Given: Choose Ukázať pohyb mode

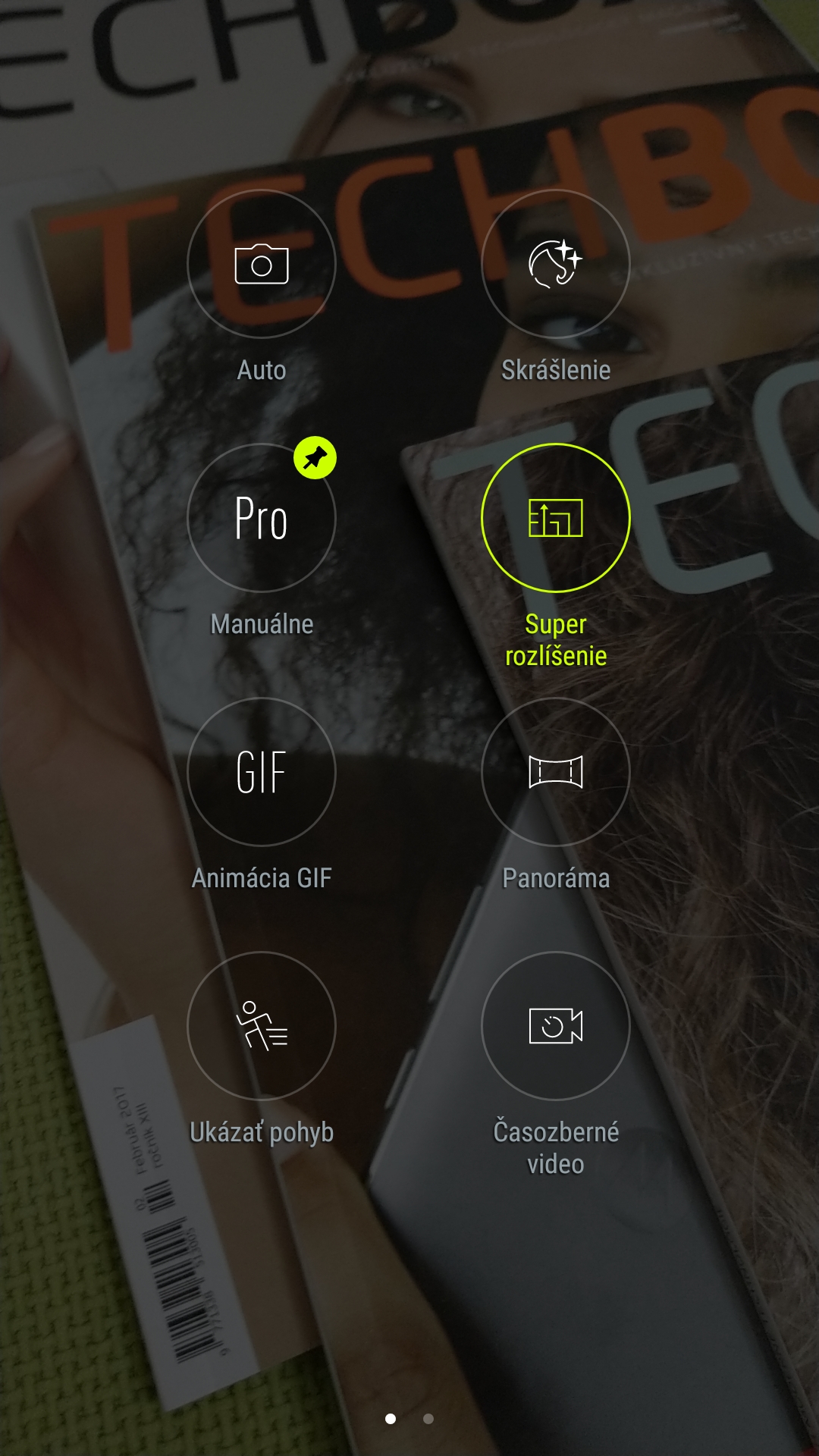Looking at the screenshot, I should pos(262,1026).
